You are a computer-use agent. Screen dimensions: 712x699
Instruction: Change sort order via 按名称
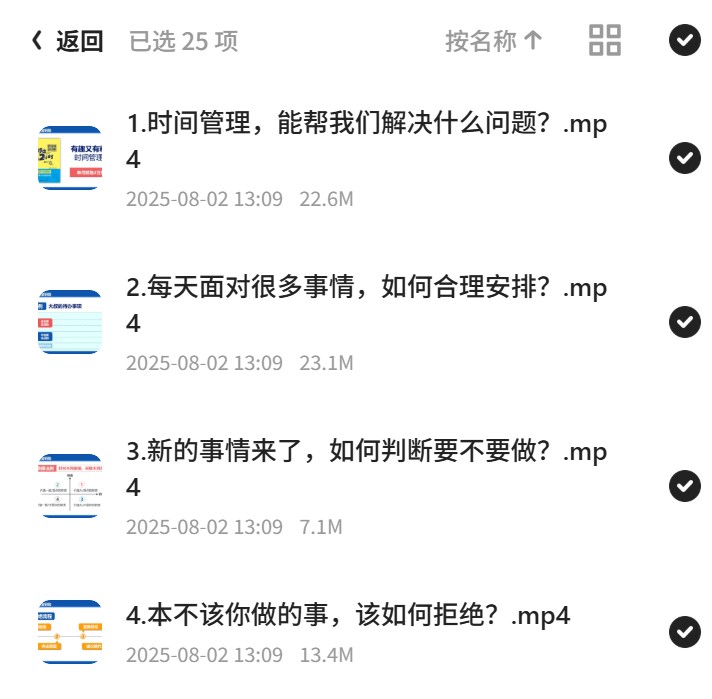pos(494,41)
